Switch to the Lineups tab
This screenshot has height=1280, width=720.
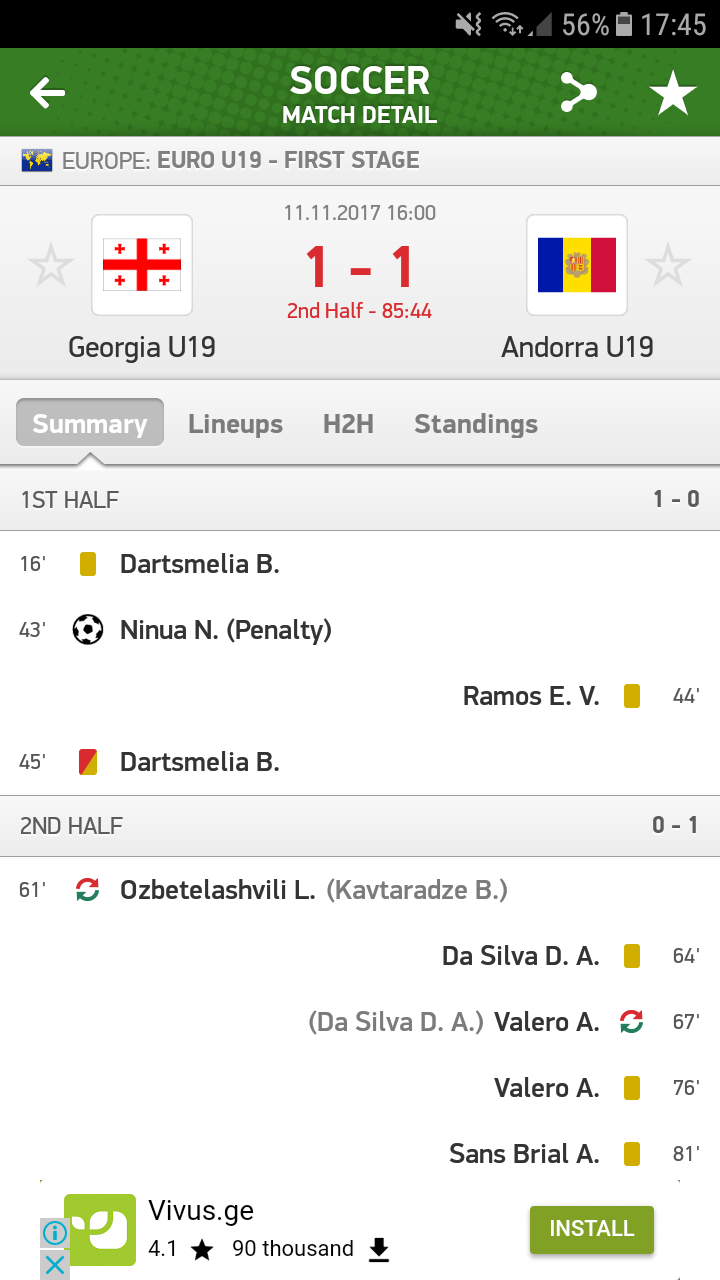235,423
